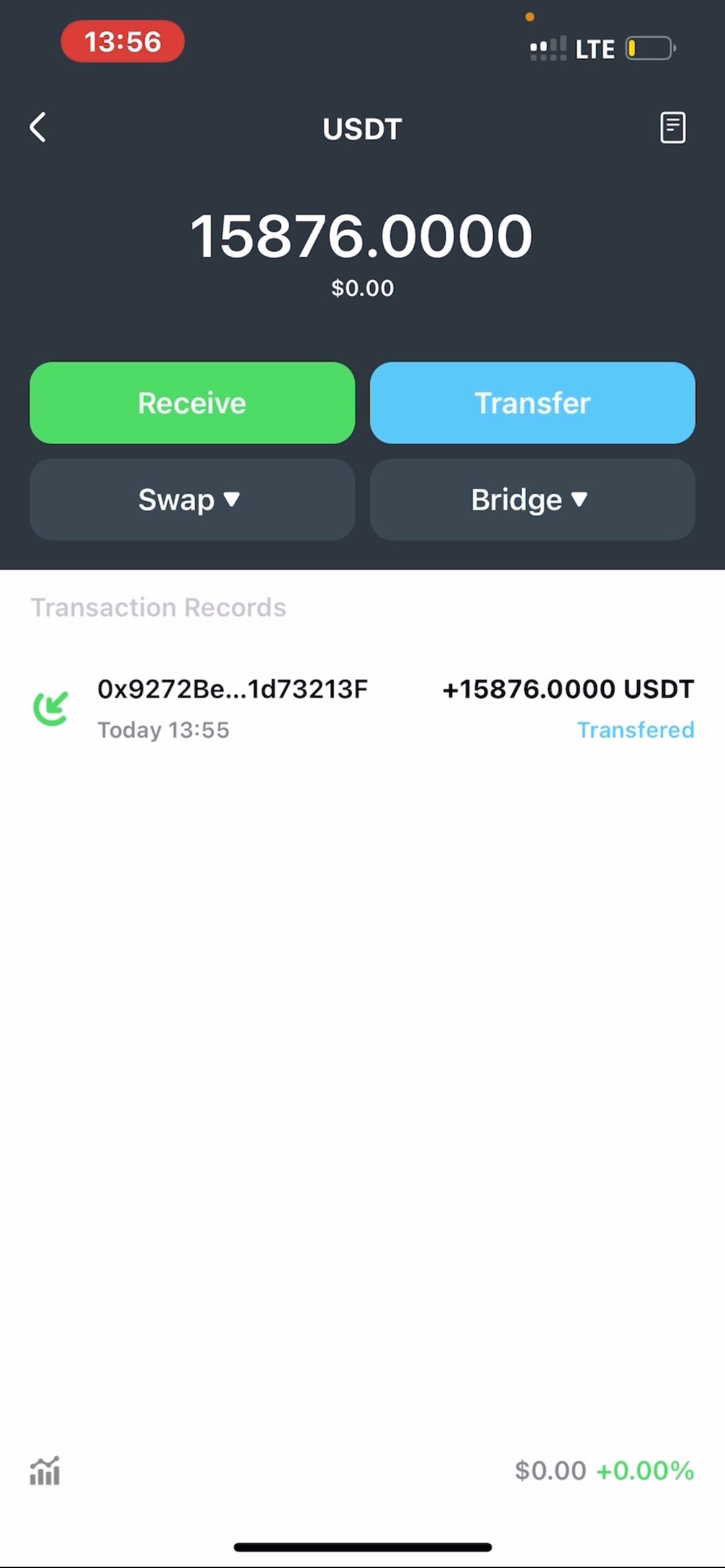Open the Transaction Records section header
The width and height of the screenshot is (725, 1568).
pos(159,607)
